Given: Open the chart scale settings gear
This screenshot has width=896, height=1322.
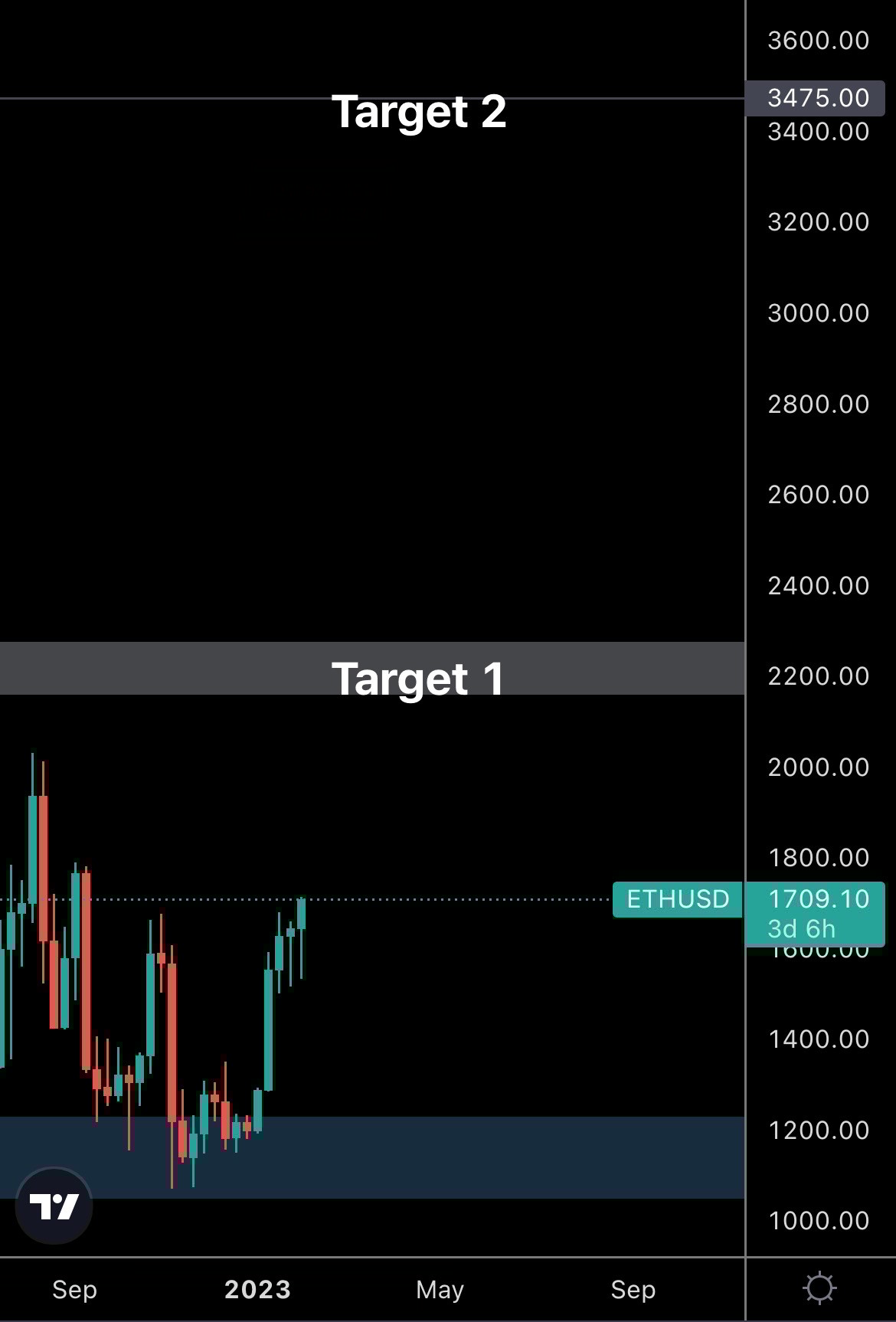Looking at the screenshot, I should [819, 1288].
